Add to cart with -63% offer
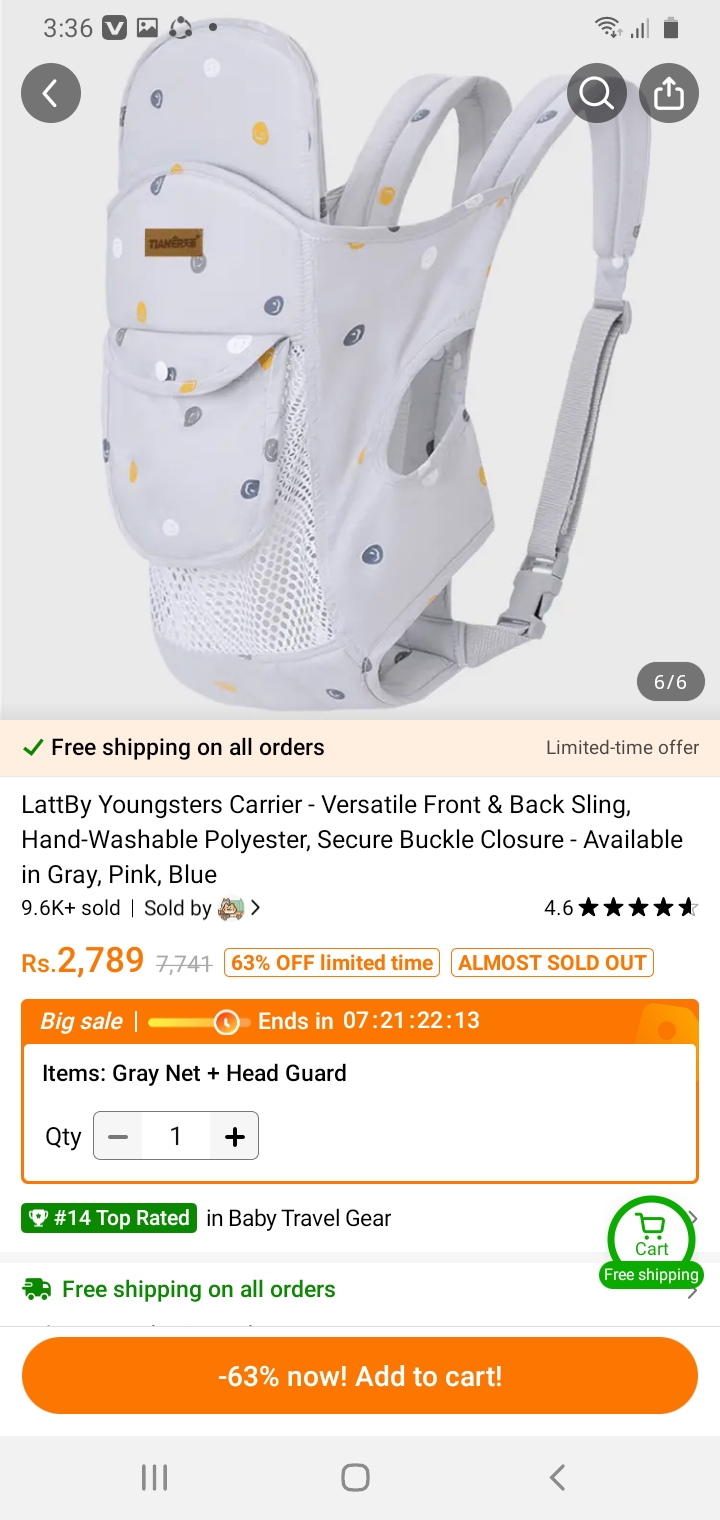The height and width of the screenshot is (1520, 720). [360, 1376]
